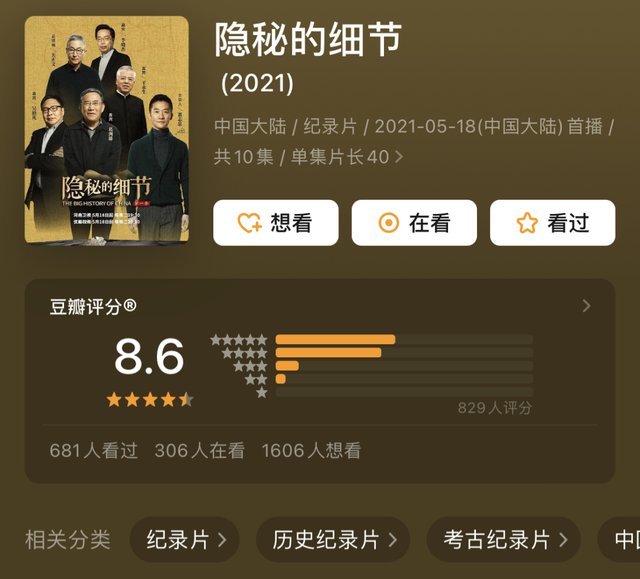Open the 豆瓣评分 rating details
Viewport: 640px width, 579px height.
pyautogui.click(x=586, y=306)
